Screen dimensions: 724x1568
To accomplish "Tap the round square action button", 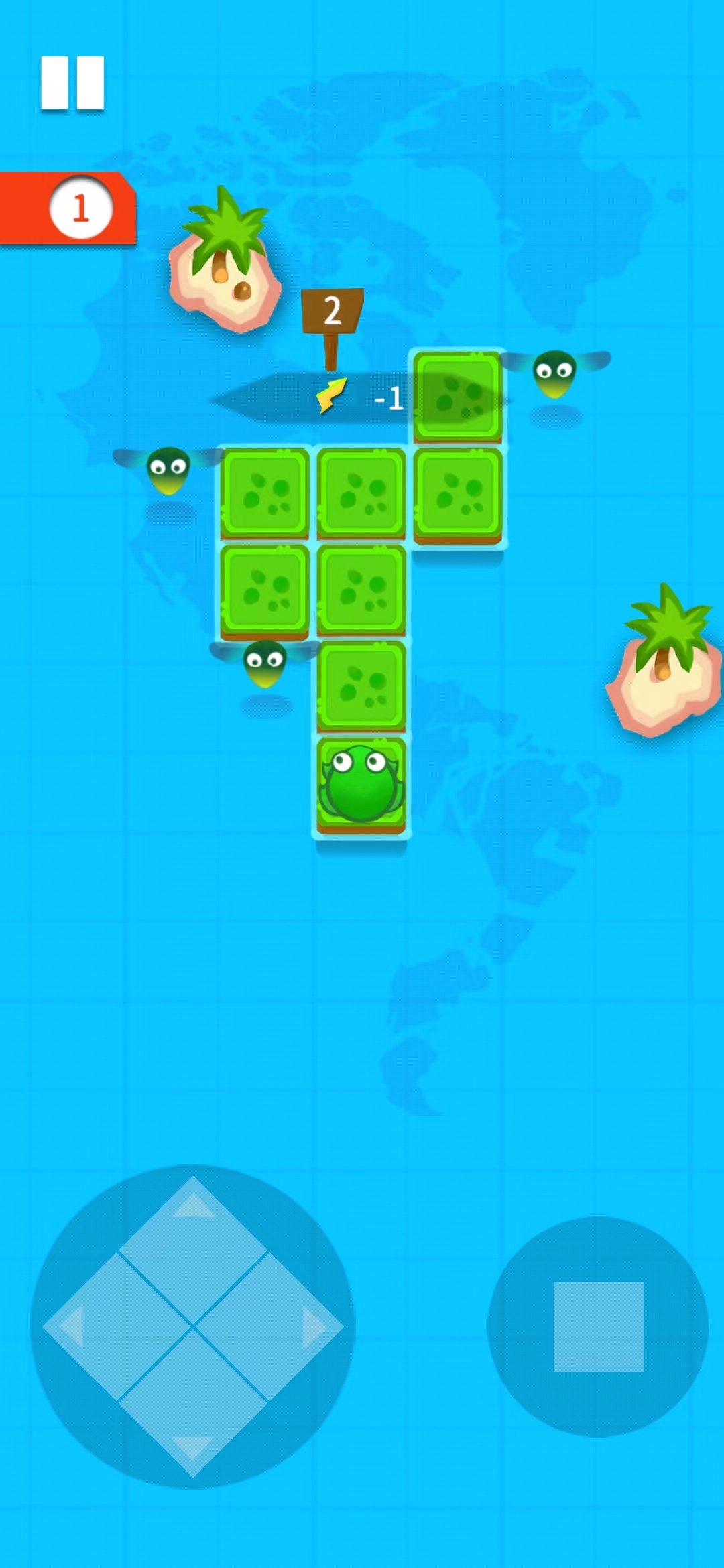I will (x=598, y=1326).
